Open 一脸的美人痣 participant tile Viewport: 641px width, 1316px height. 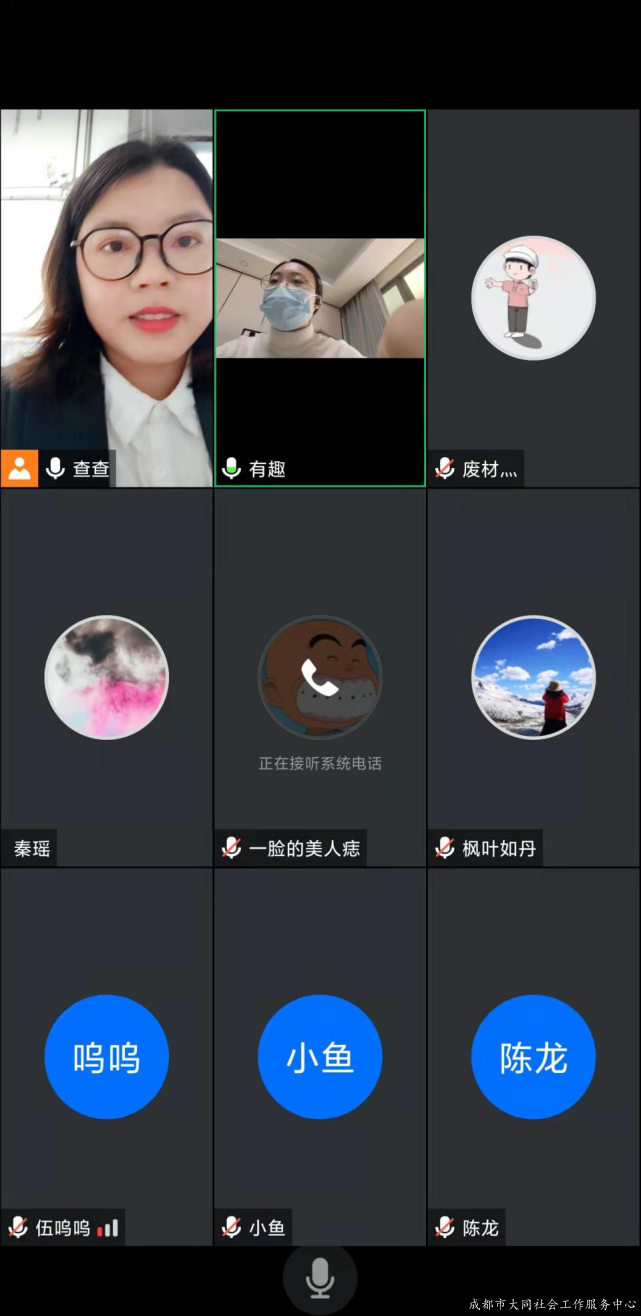tap(320, 677)
